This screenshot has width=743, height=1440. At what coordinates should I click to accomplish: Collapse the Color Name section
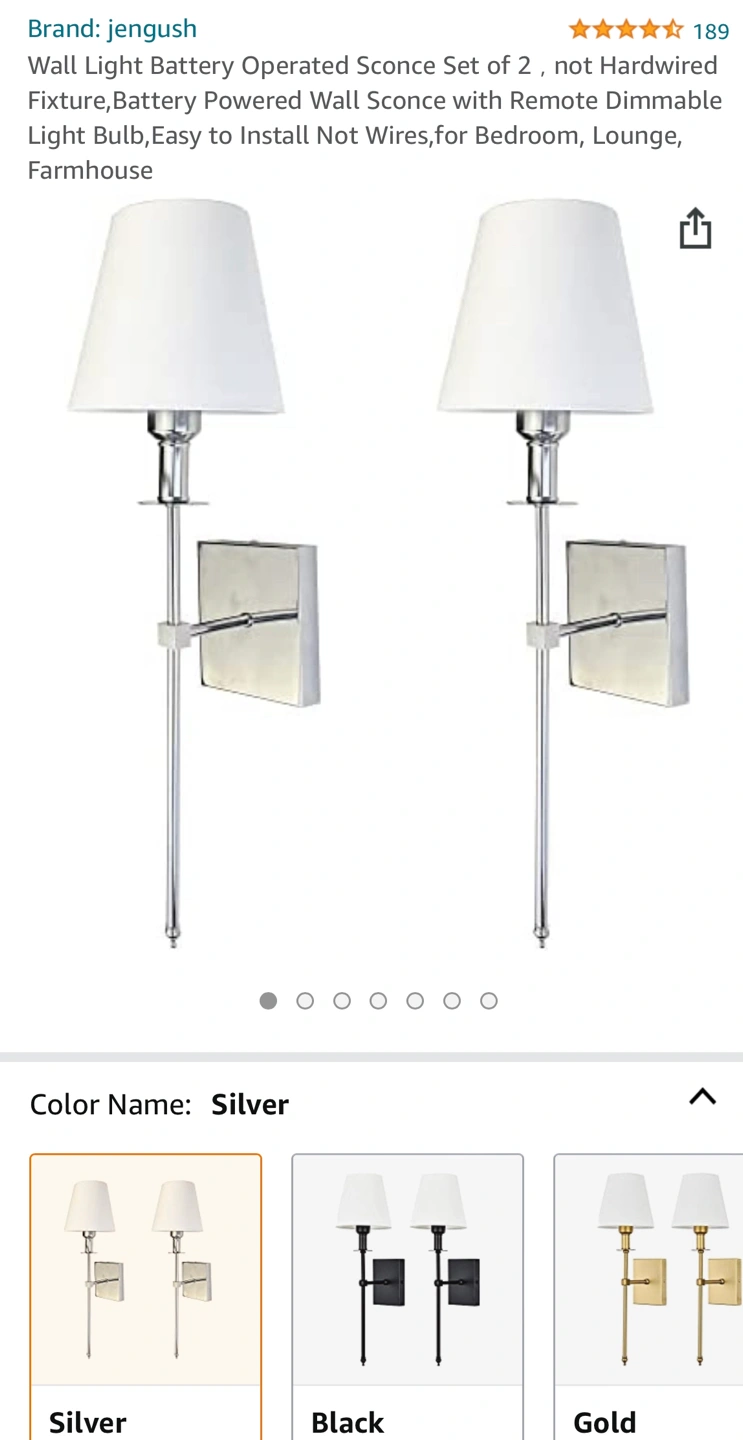702,1097
